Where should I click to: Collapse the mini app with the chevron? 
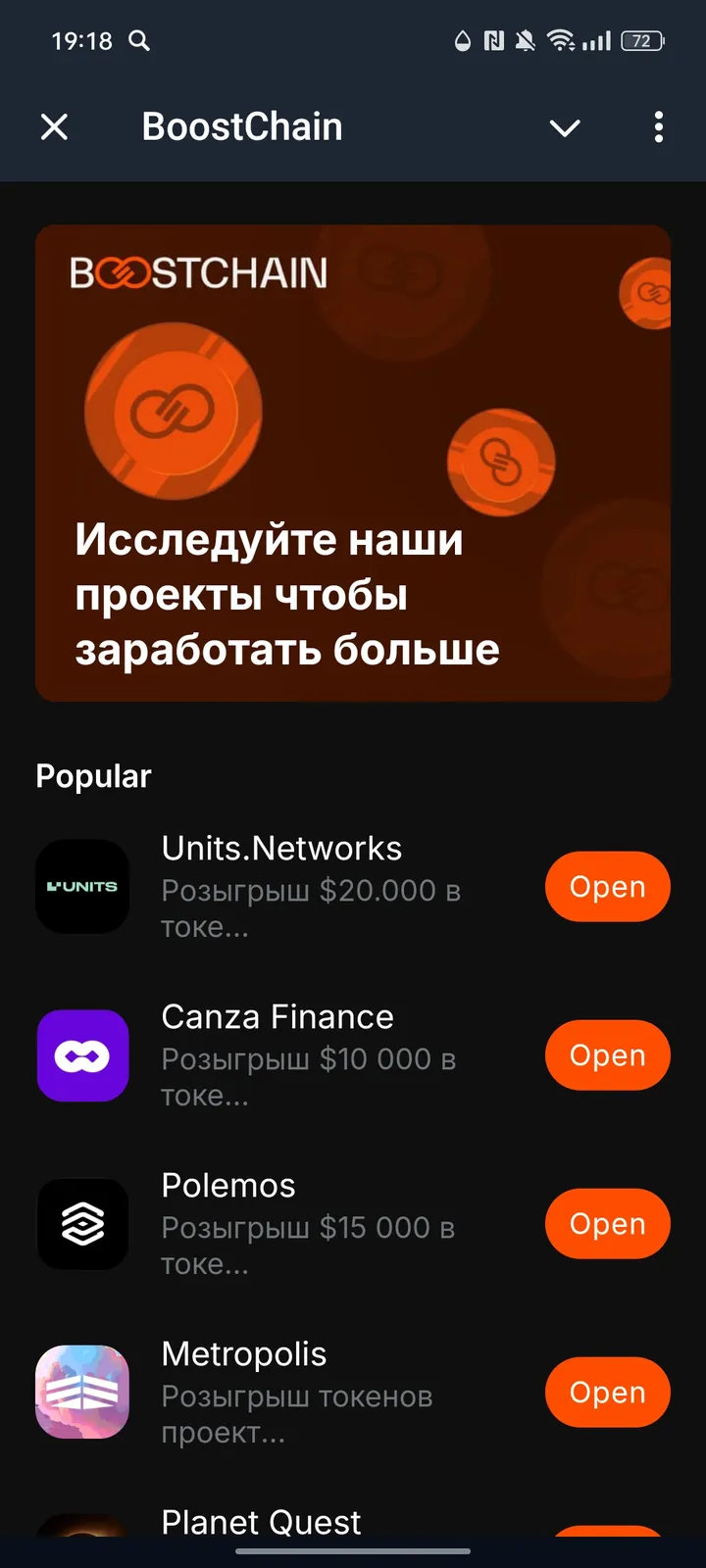point(565,127)
